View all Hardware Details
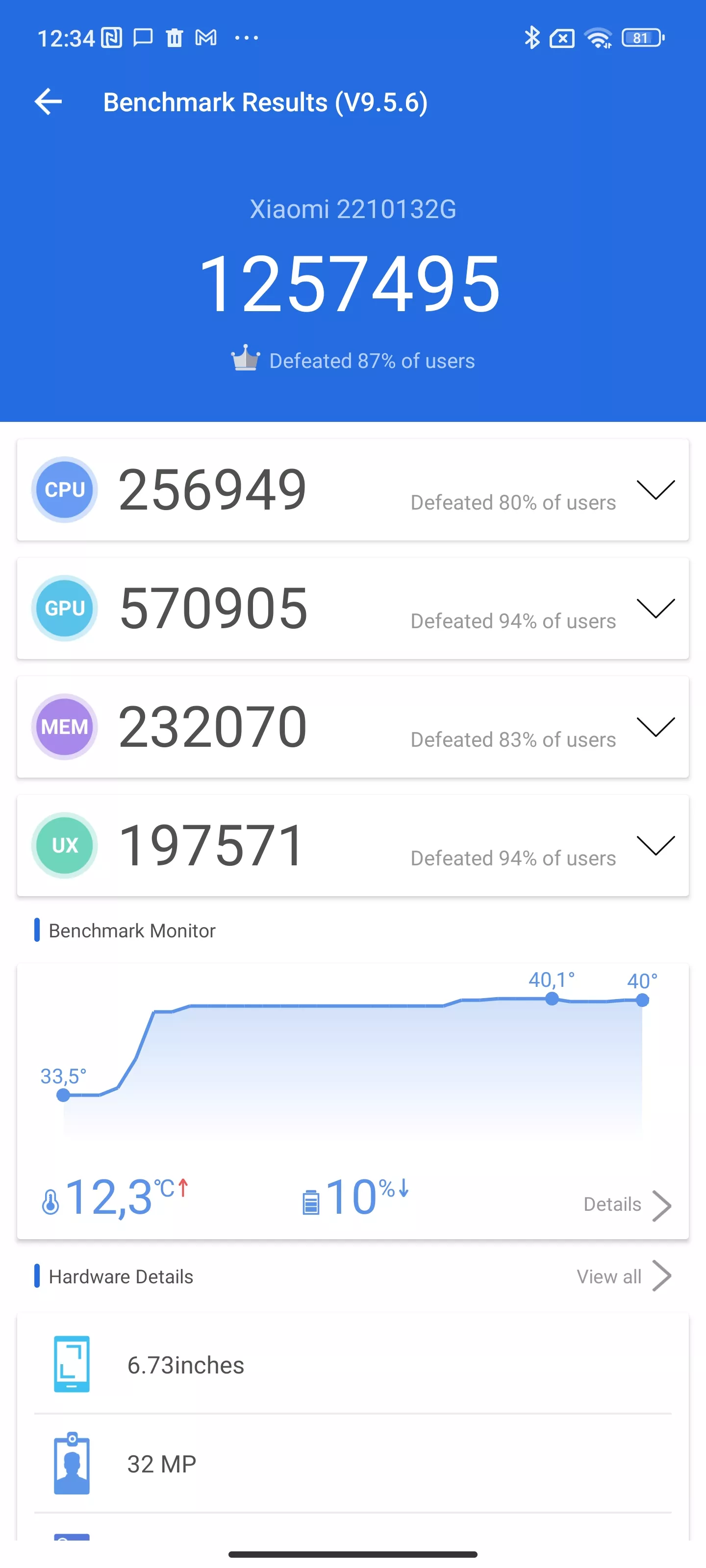706x1568 pixels. click(624, 1276)
